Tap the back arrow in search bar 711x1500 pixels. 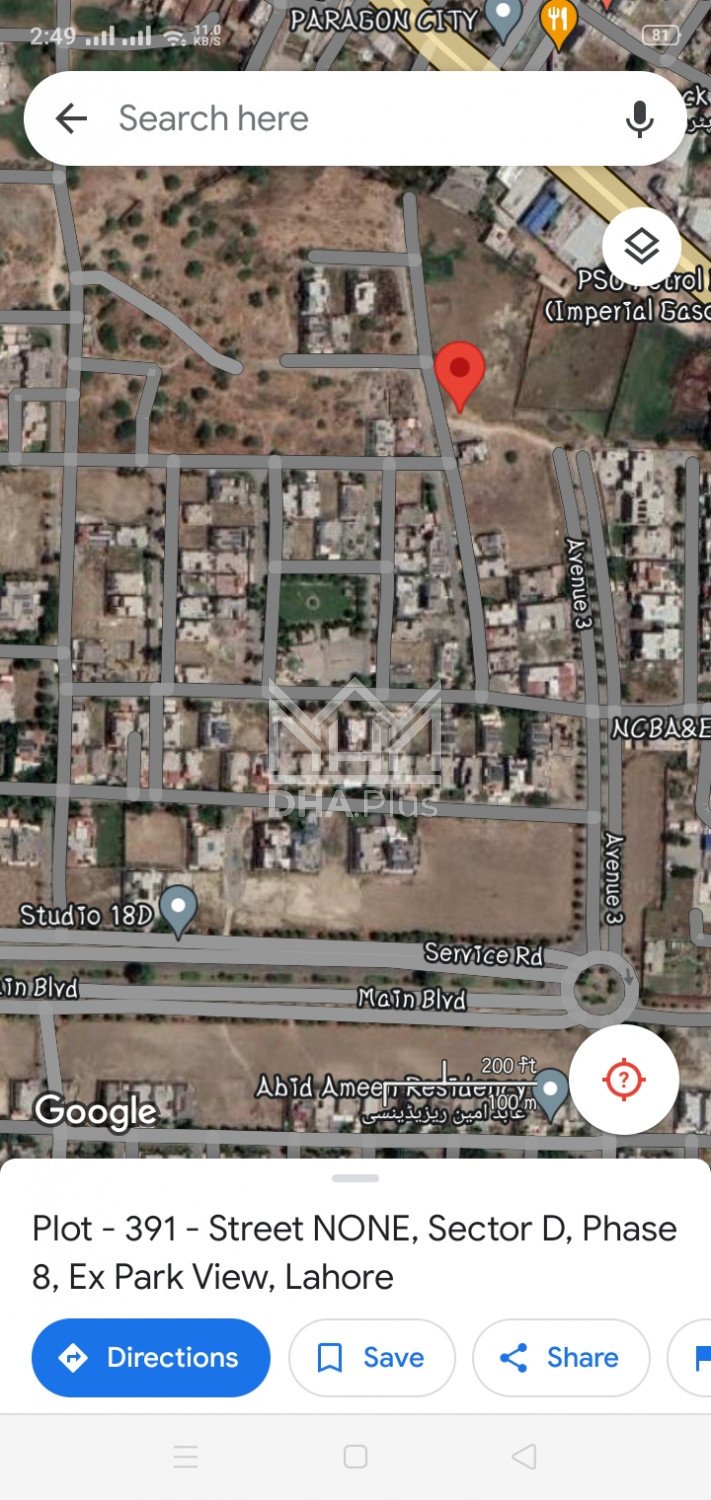71,119
